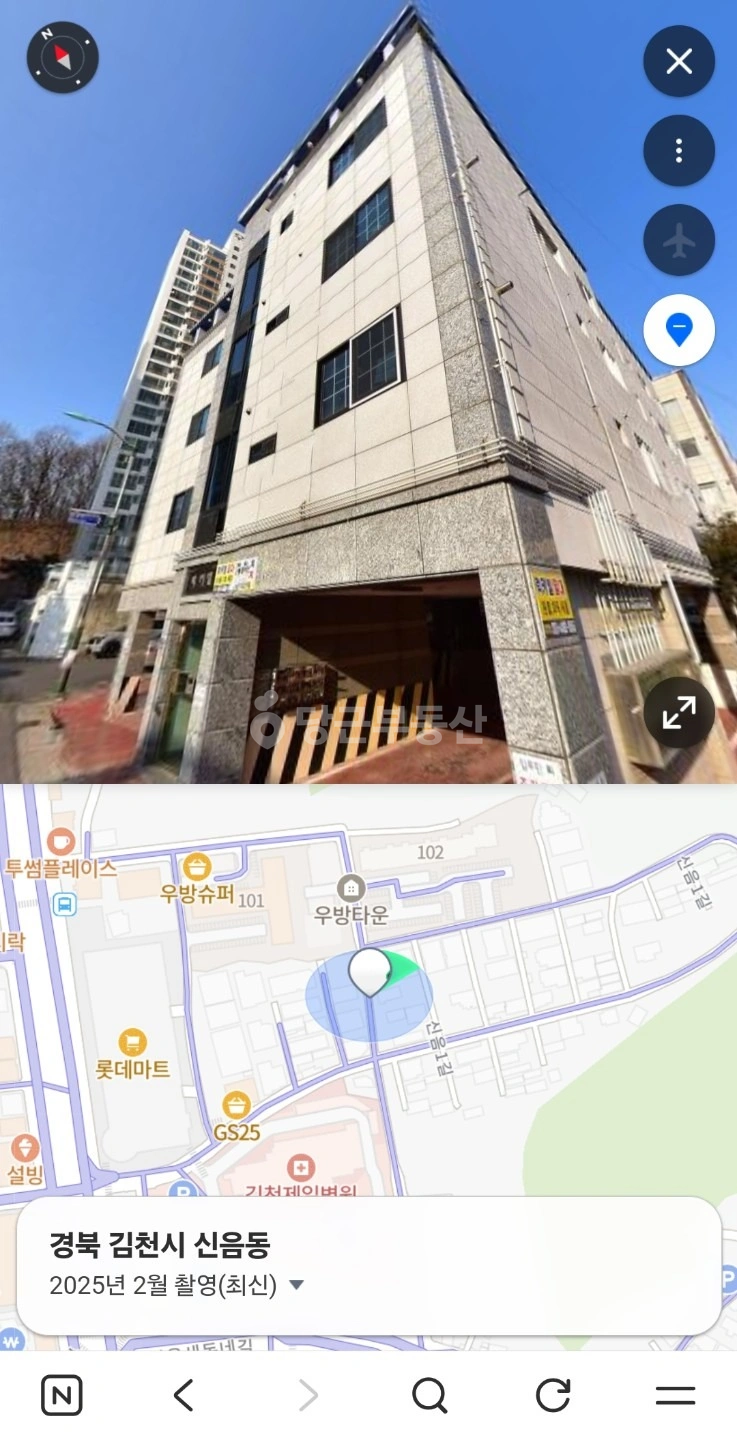Tap the compass to reset orientation

[x=63, y=57]
